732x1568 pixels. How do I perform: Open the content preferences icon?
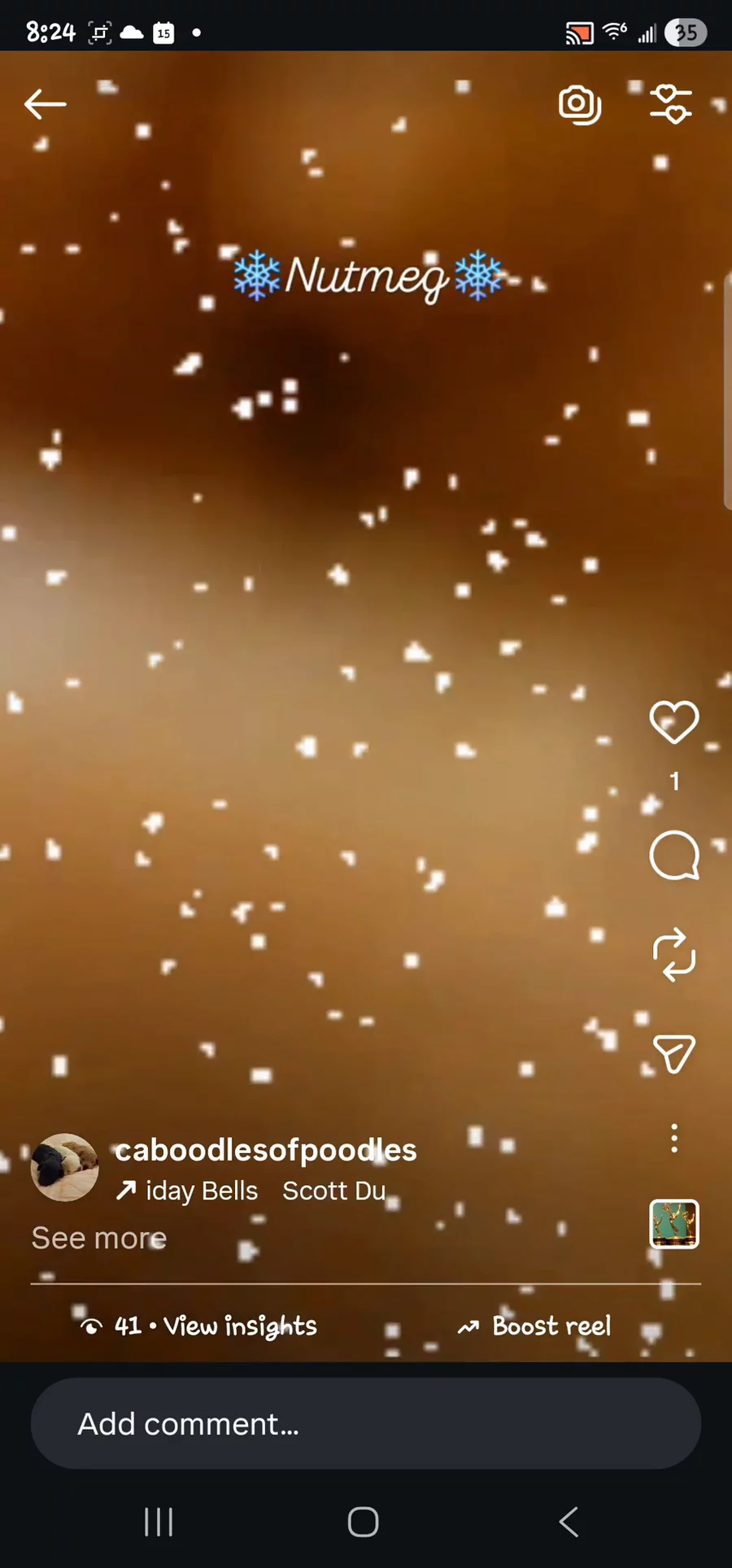pyautogui.click(x=671, y=104)
